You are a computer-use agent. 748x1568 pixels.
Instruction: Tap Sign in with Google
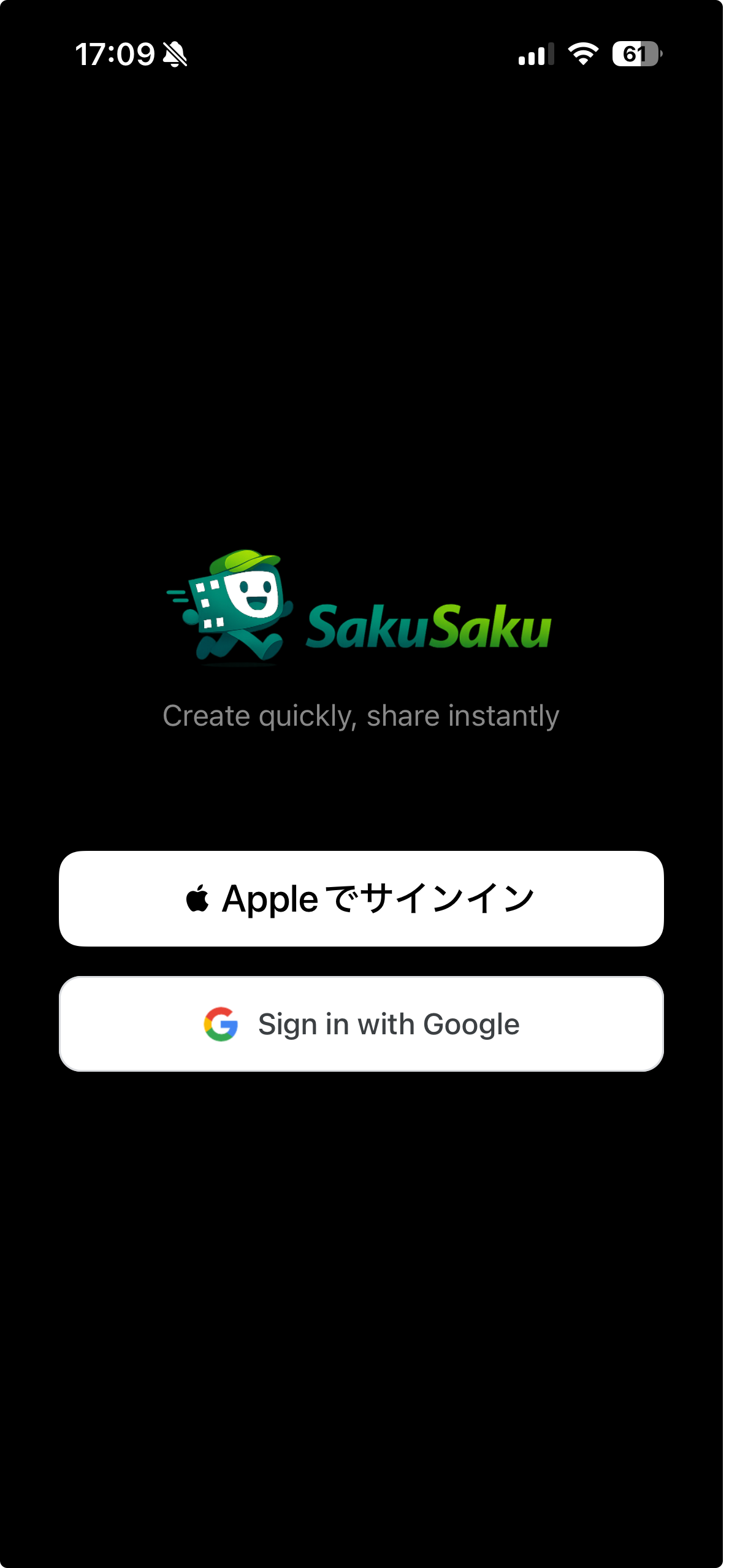[x=361, y=1024]
